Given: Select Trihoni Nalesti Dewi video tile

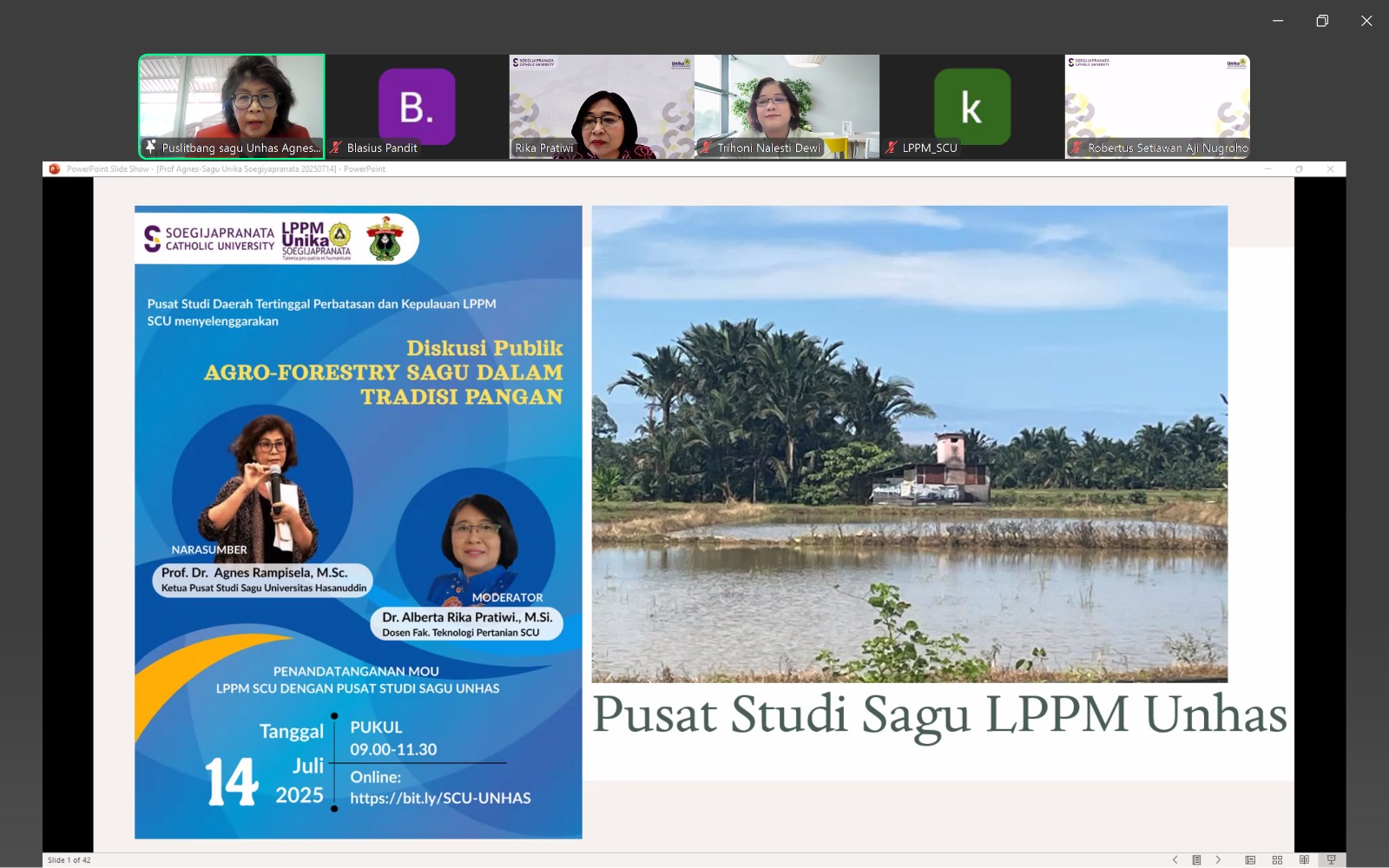Looking at the screenshot, I should [x=787, y=106].
